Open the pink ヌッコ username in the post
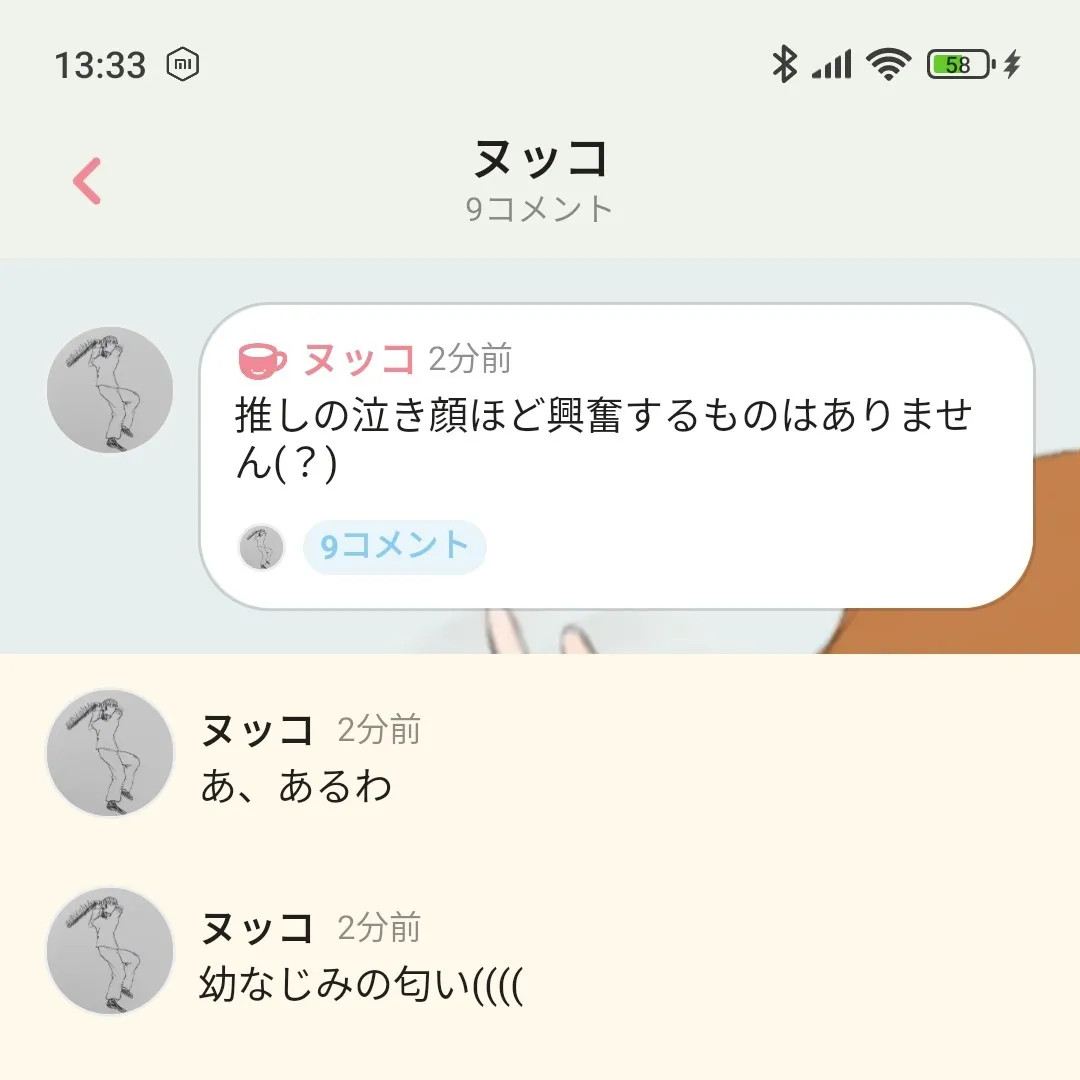 358,359
